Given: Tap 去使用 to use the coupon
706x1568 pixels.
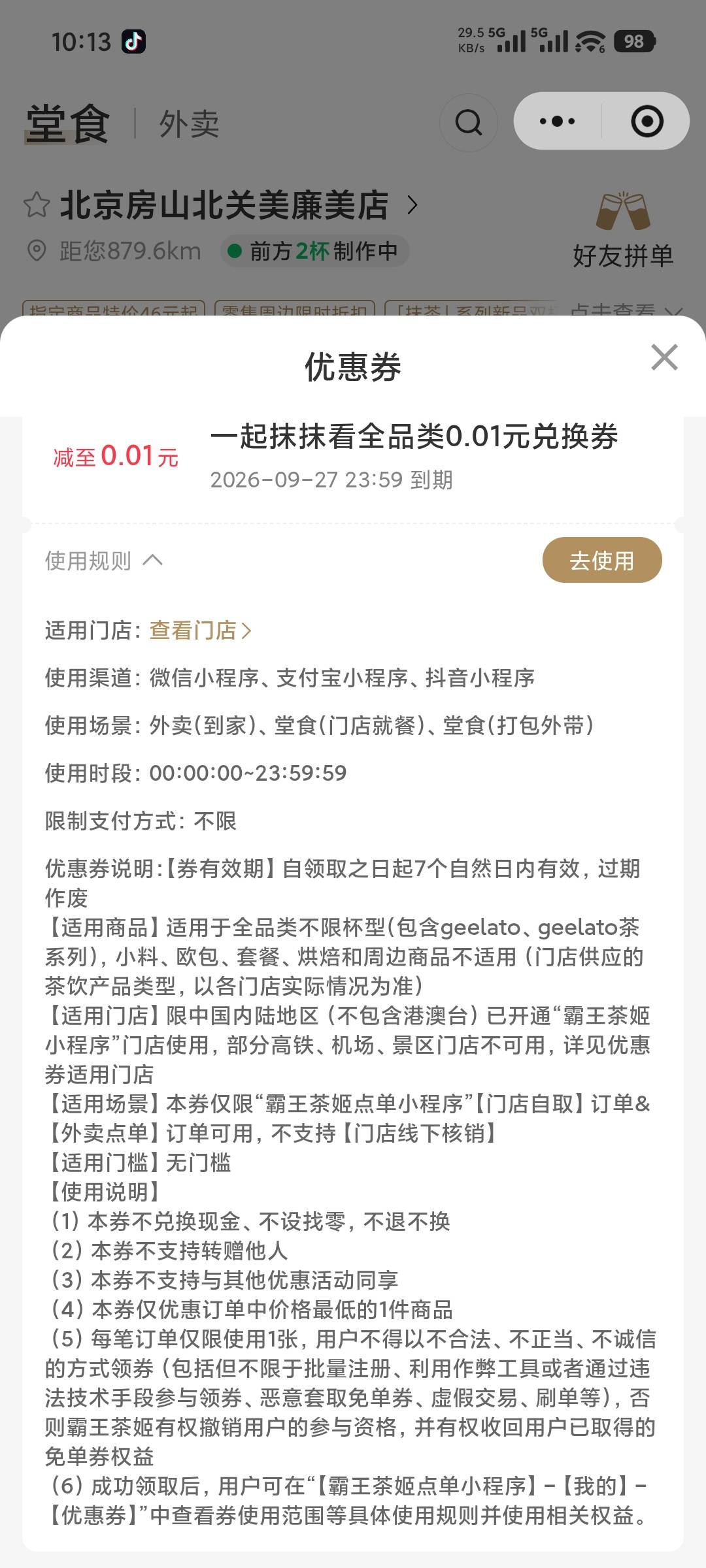Looking at the screenshot, I should pos(602,560).
